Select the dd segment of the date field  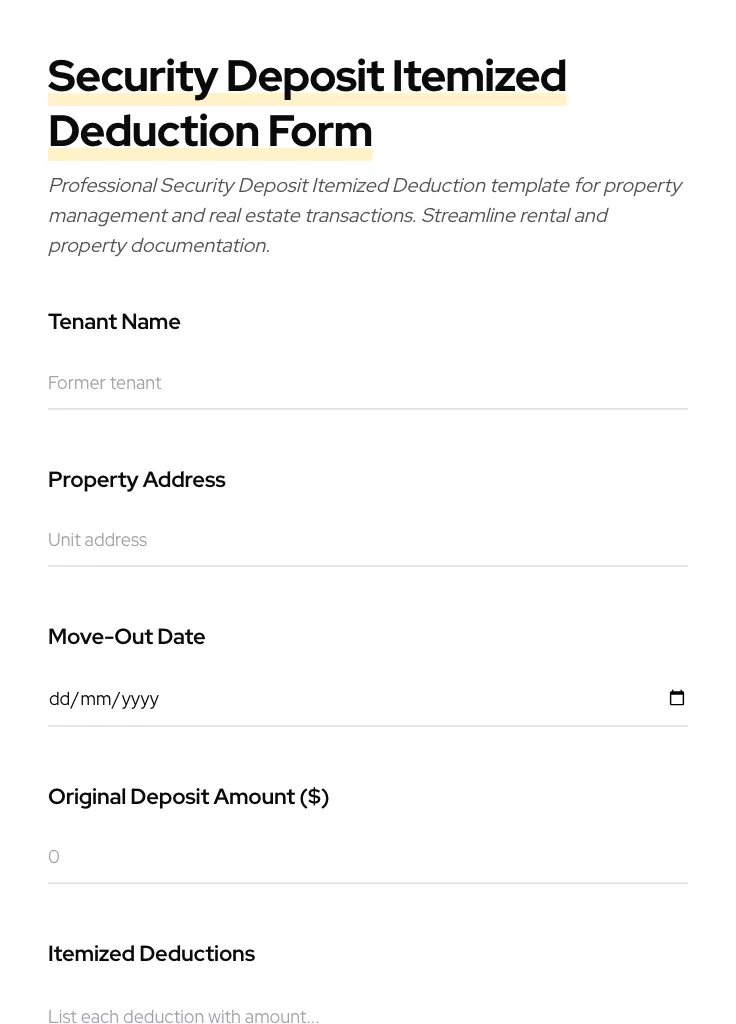pyautogui.click(x=60, y=698)
